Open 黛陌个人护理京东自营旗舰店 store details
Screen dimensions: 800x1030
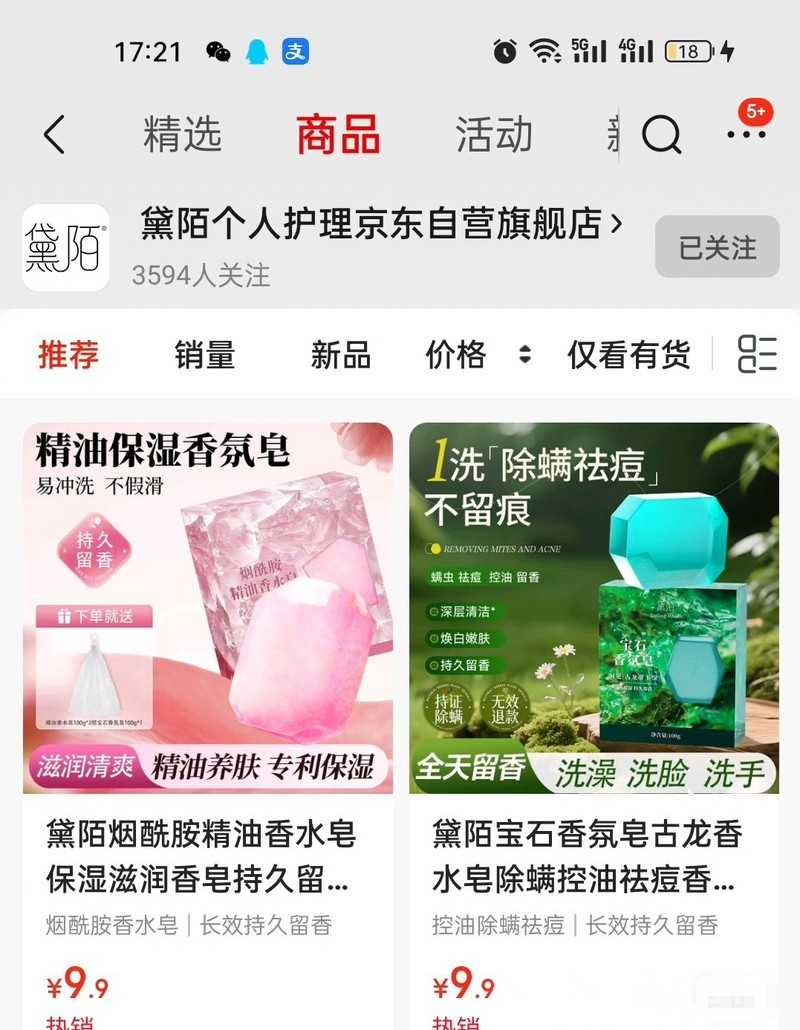380,225
